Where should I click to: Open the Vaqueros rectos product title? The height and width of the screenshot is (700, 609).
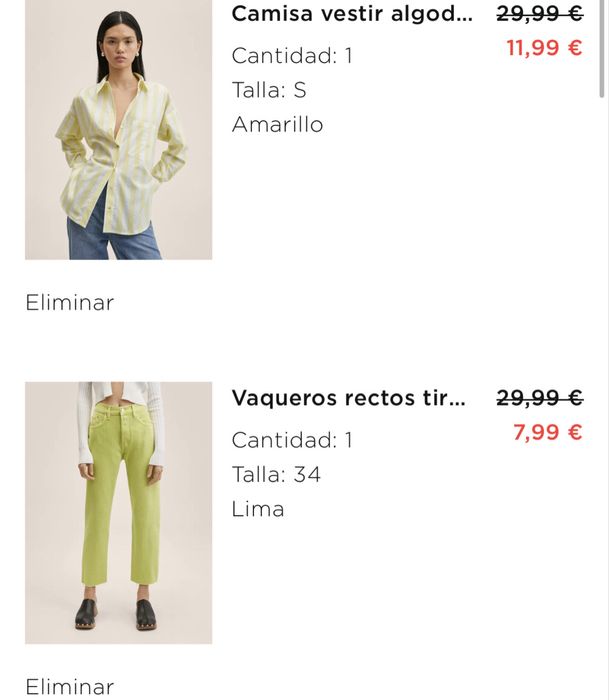click(x=348, y=398)
